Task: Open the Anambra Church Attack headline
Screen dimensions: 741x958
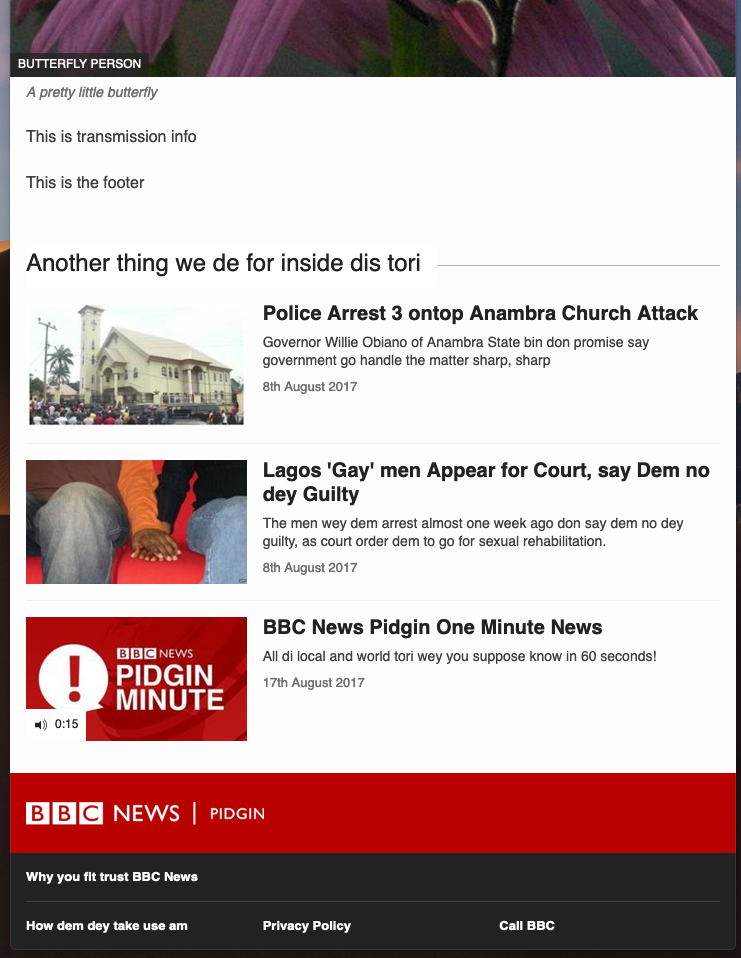Action: (x=480, y=313)
